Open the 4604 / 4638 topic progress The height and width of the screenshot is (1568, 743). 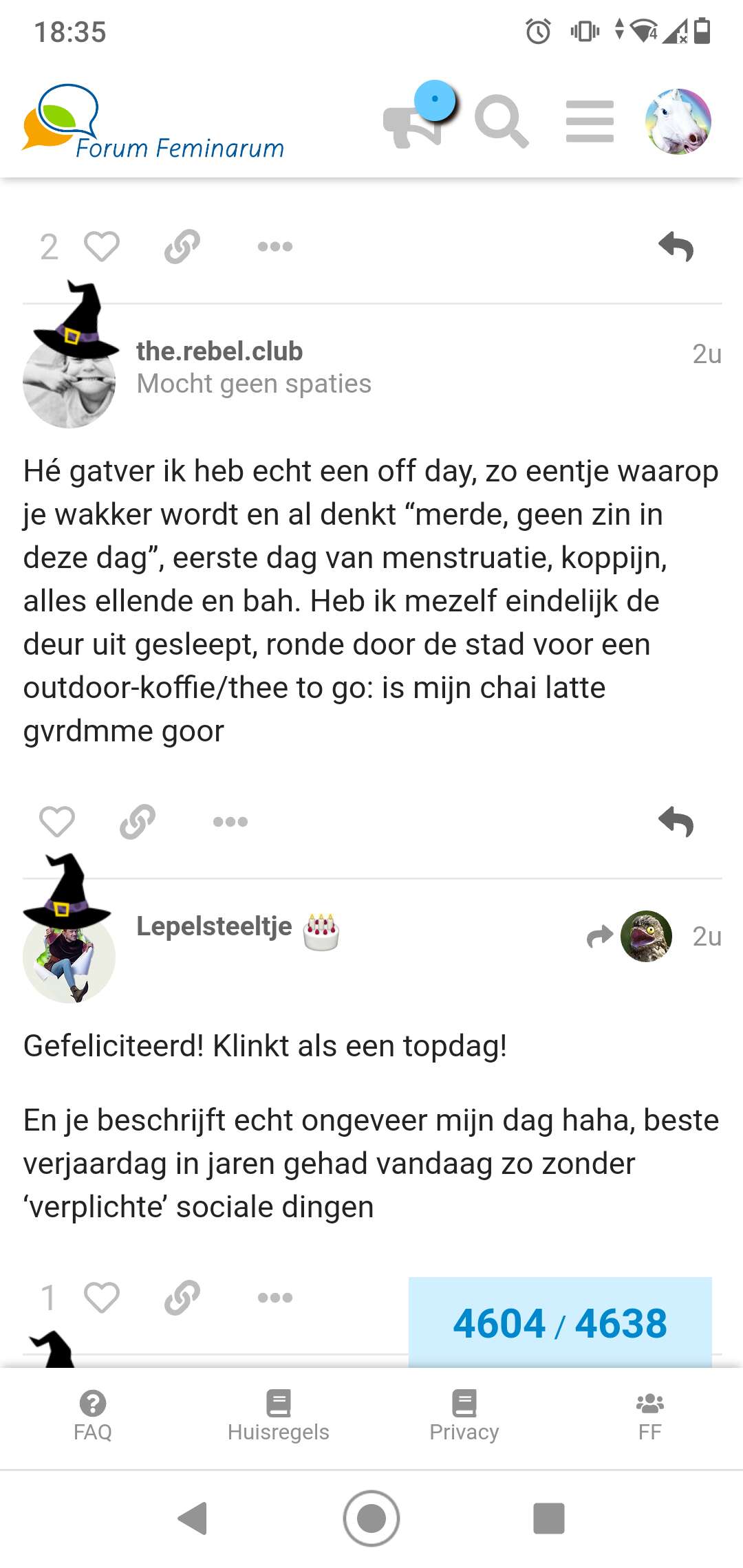coord(560,1322)
